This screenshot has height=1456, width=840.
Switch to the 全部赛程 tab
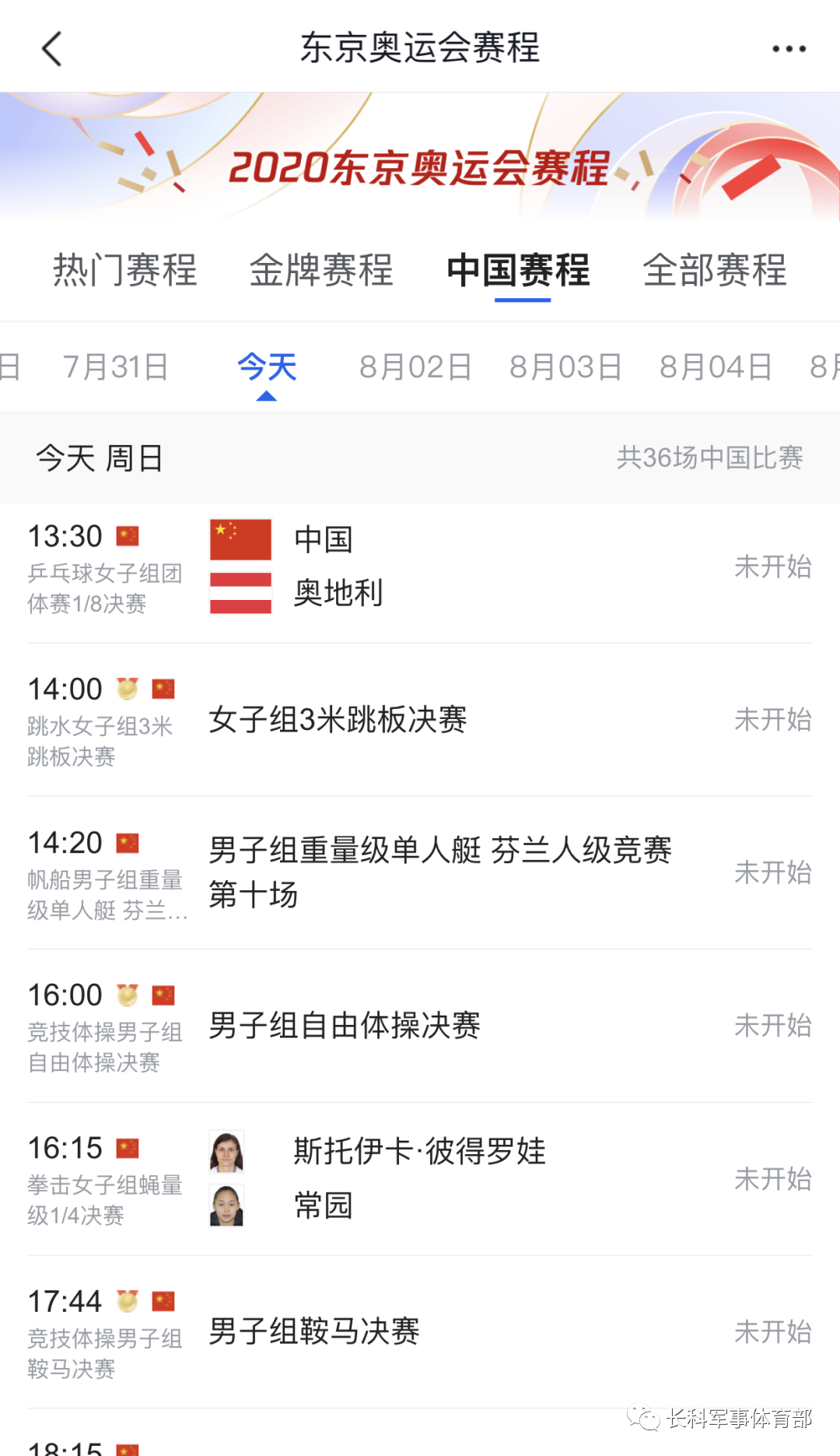pos(715,270)
